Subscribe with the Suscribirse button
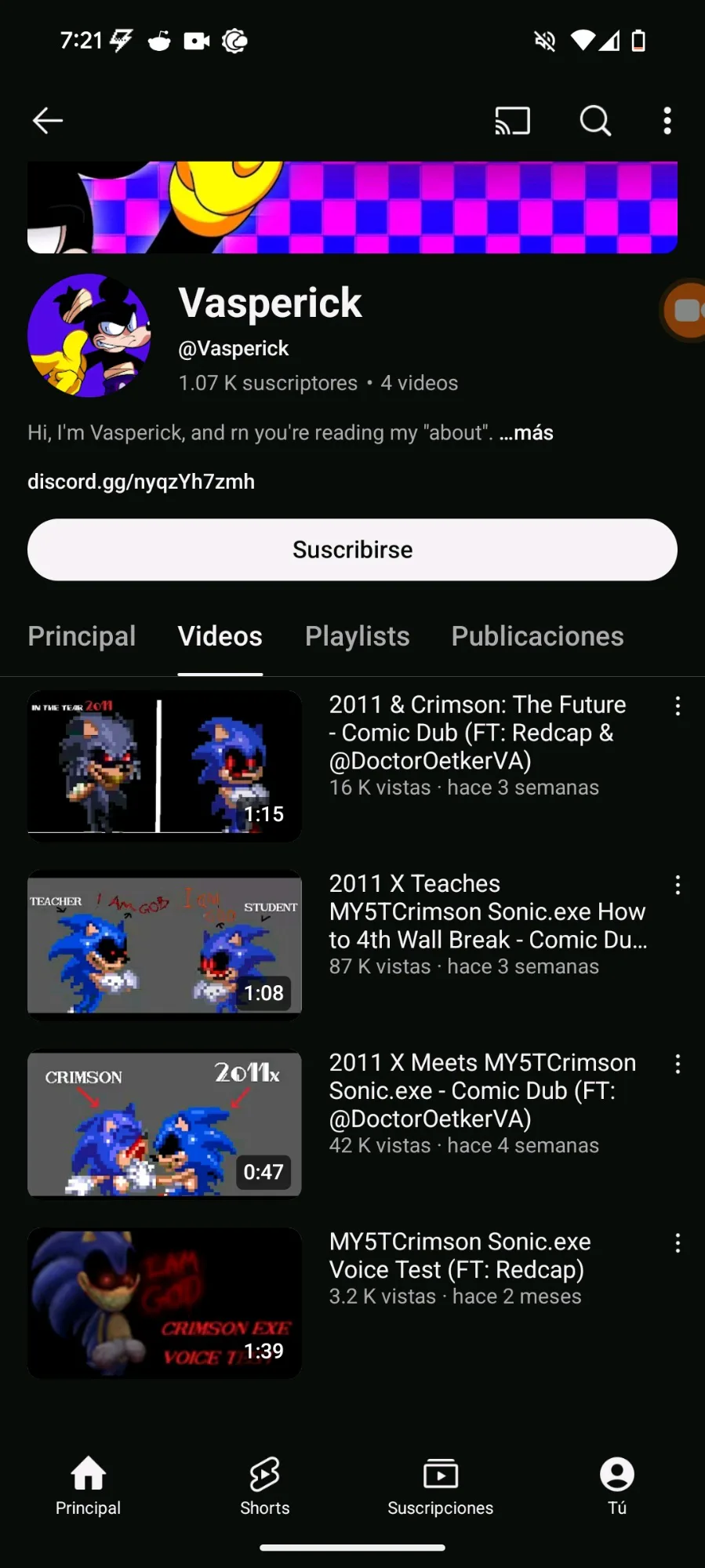The height and width of the screenshot is (1568, 705). click(352, 550)
